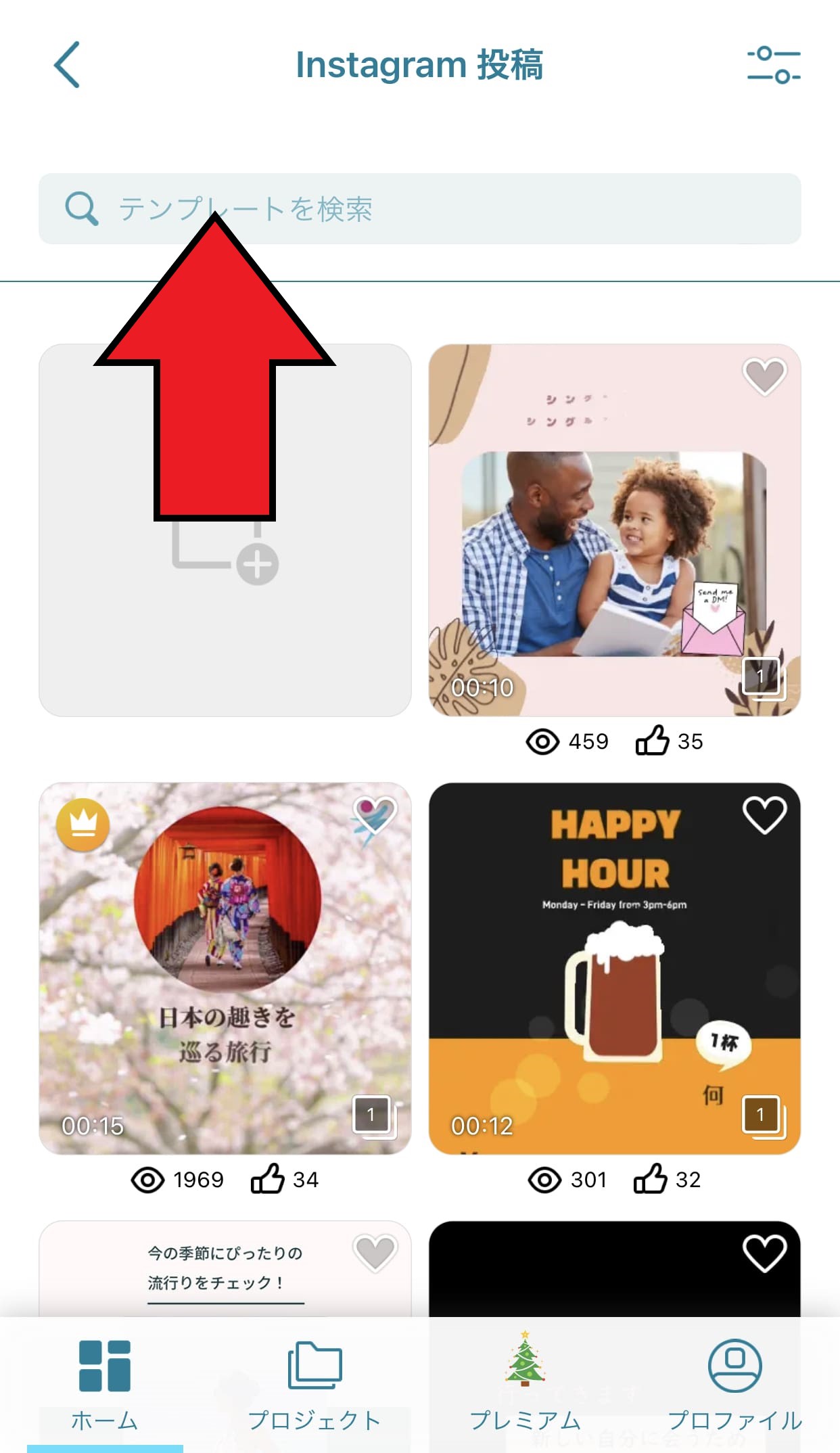Favorite the father and daughter template
Viewport: 840px width, 1453px height.
tap(764, 375)
